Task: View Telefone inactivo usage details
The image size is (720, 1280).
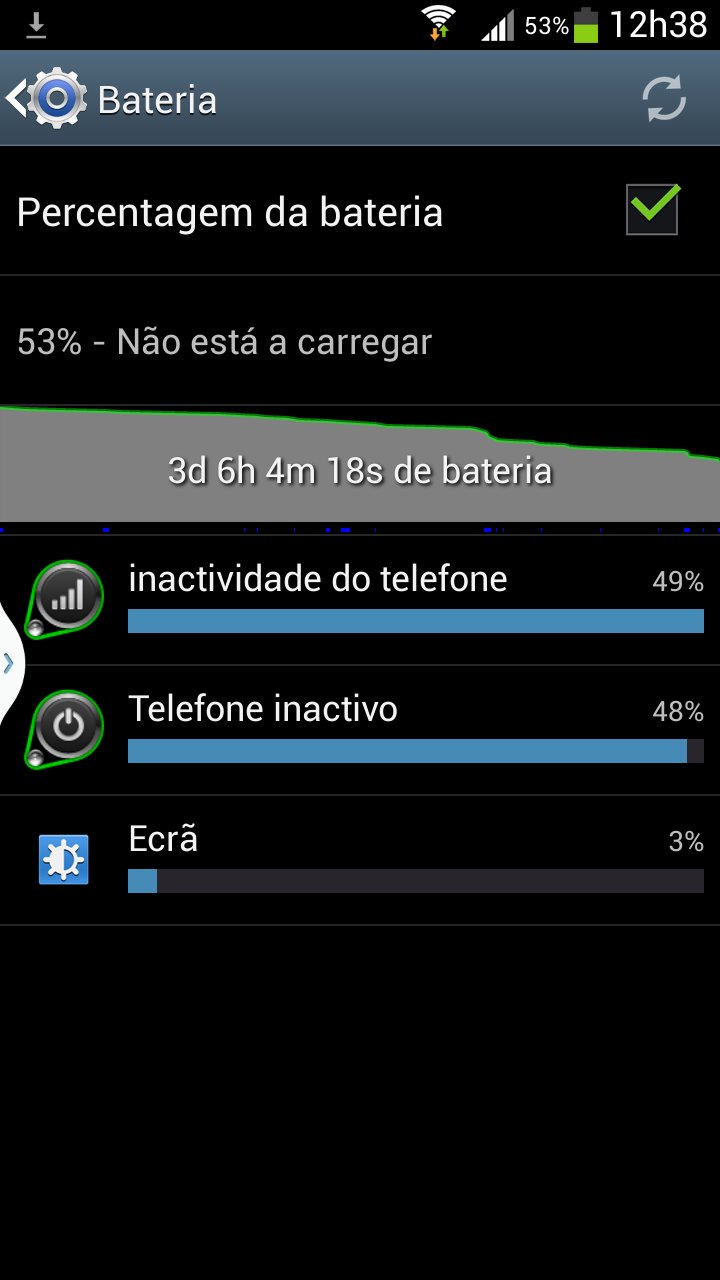Action: click(x=360, y=730)
